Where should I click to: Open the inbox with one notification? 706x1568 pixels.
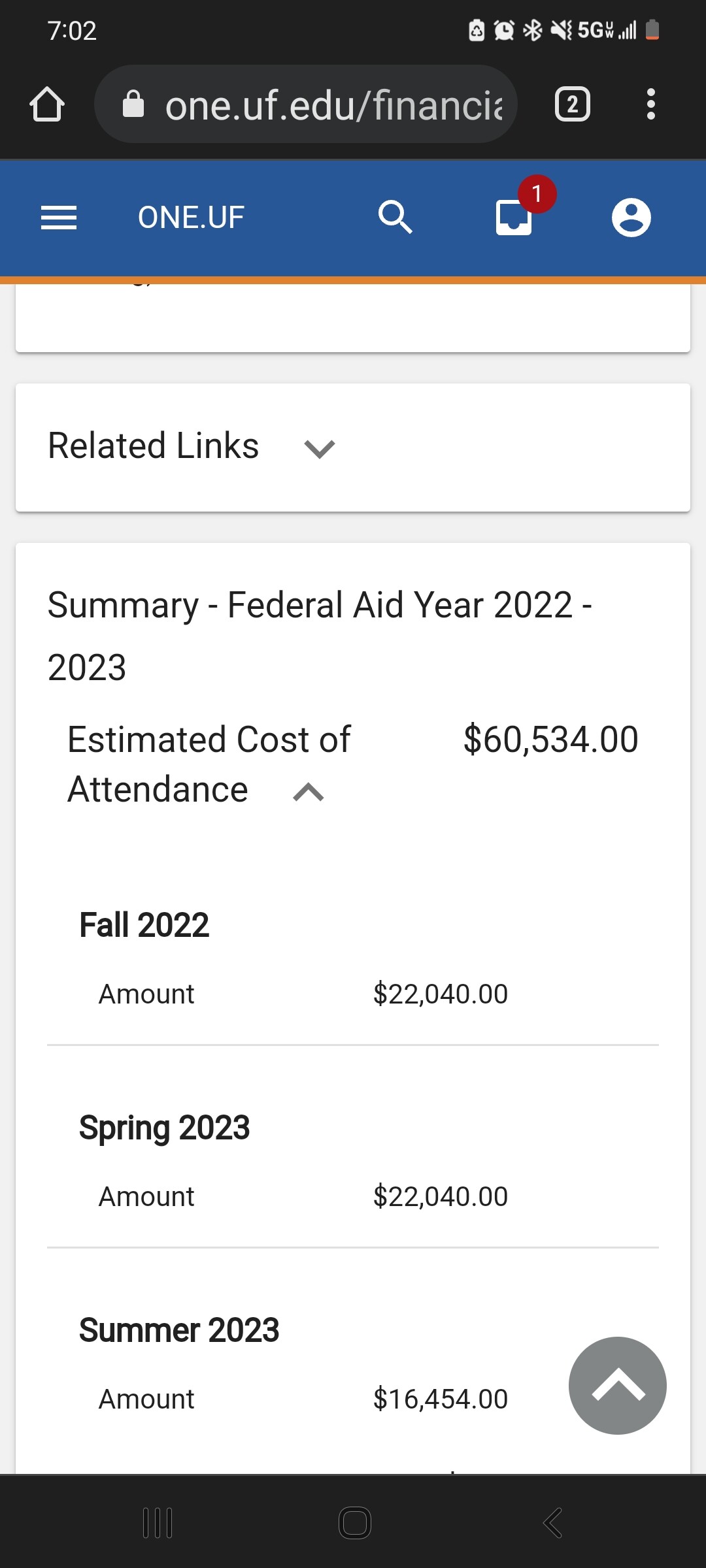[x=514, y=218]
